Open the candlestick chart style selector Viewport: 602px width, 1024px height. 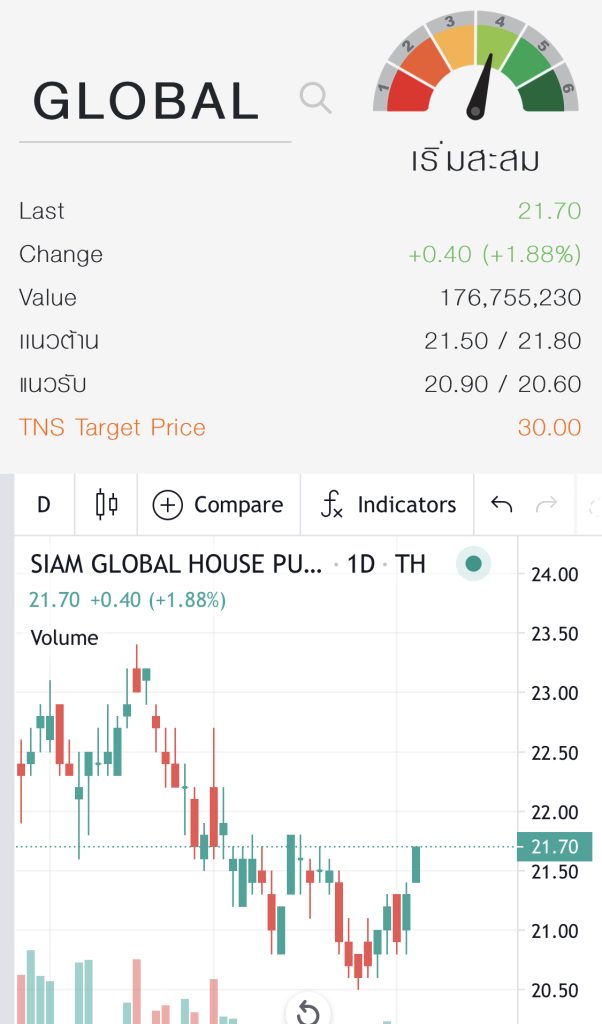click(106, 505)
